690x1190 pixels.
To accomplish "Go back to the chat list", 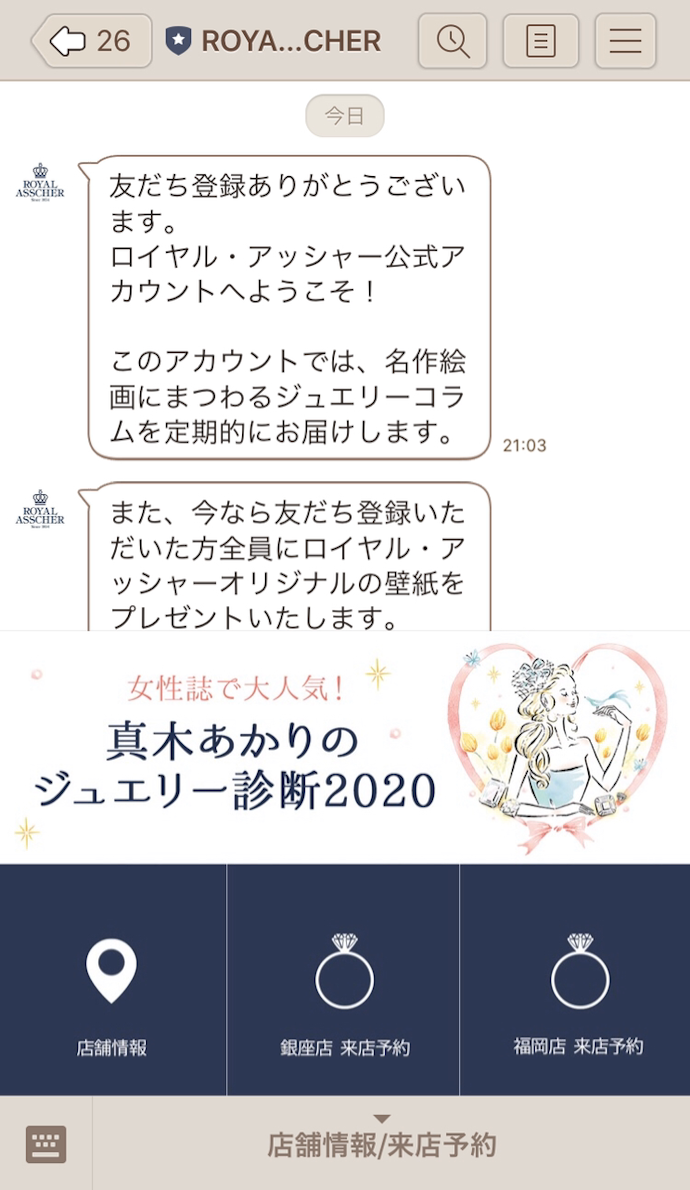I will coord(90,41).
